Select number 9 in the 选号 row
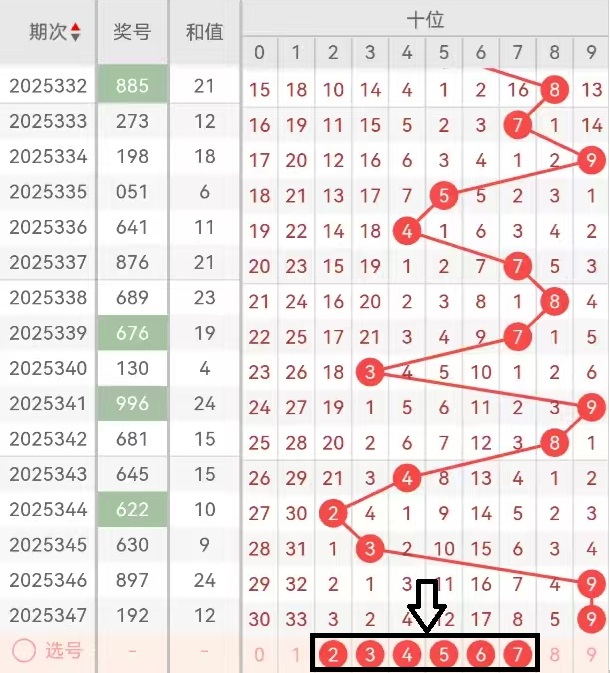The height and width of the screenshot is (673, 610). 591,655
